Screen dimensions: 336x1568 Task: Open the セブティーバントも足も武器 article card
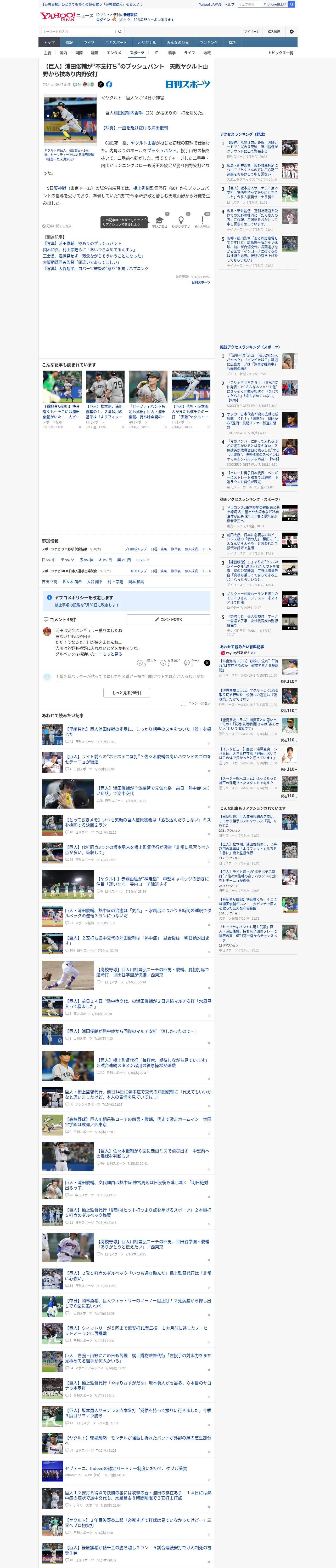point(148,399)
